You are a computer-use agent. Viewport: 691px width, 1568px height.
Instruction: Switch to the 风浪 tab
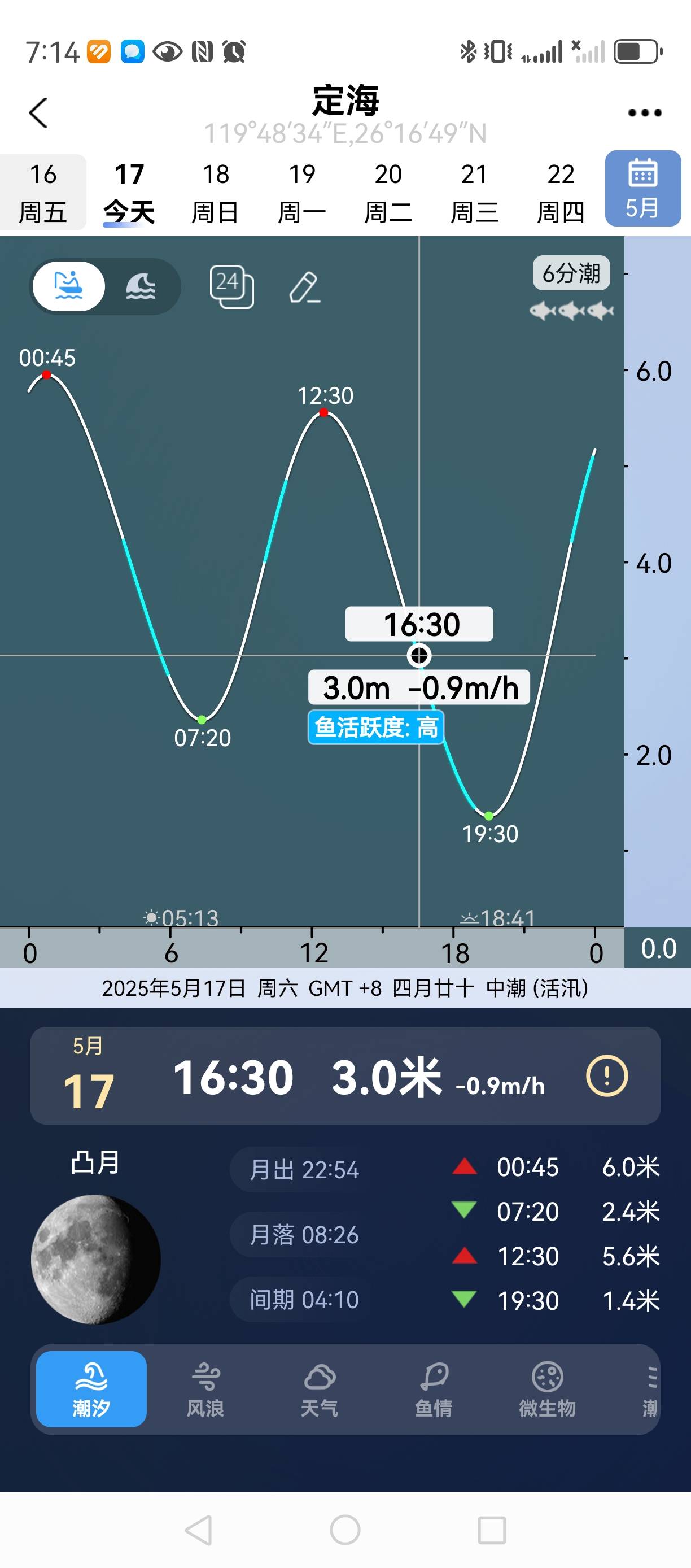[x=205, y=1390]
